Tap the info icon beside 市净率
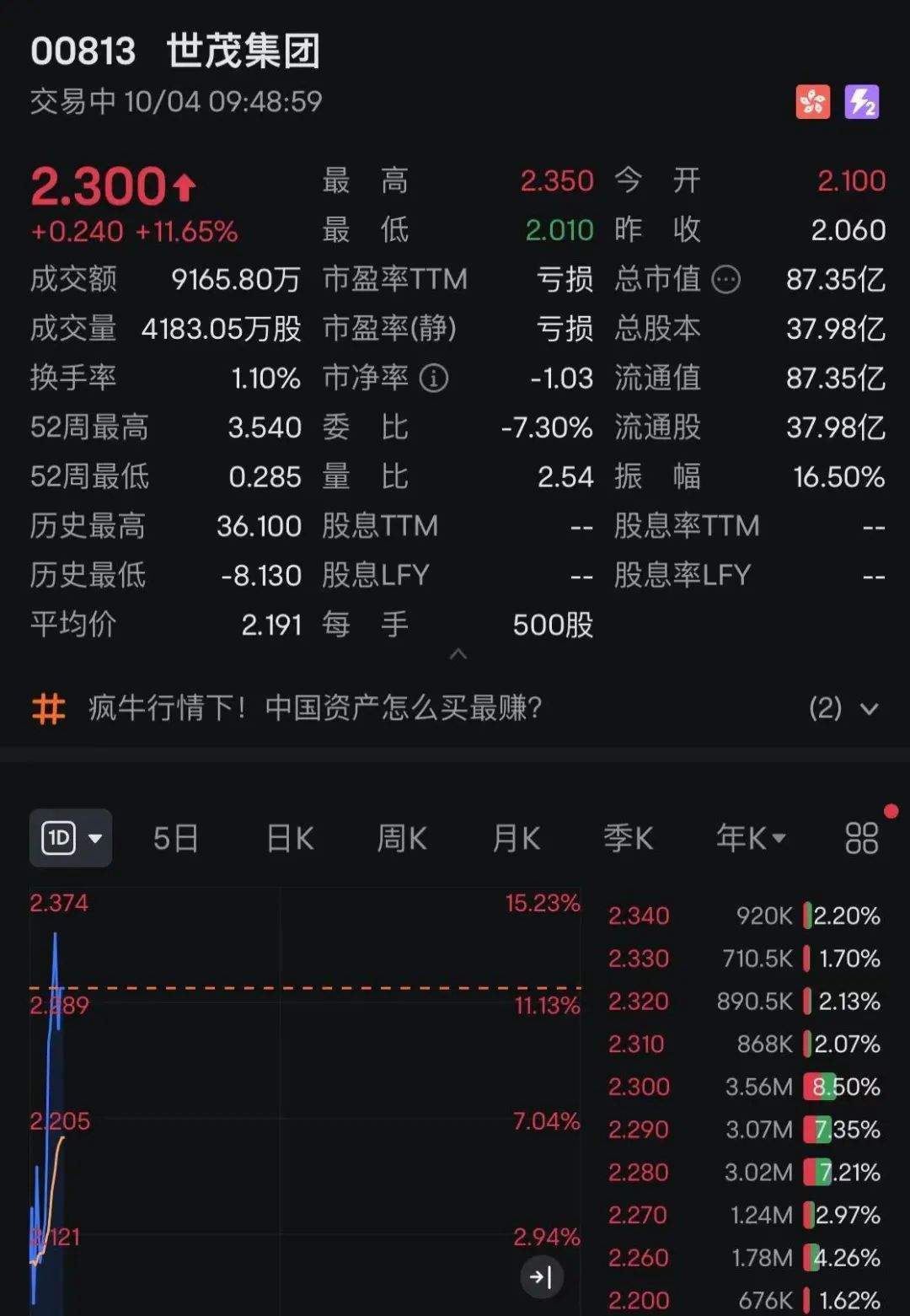 [x=434, y=379]
